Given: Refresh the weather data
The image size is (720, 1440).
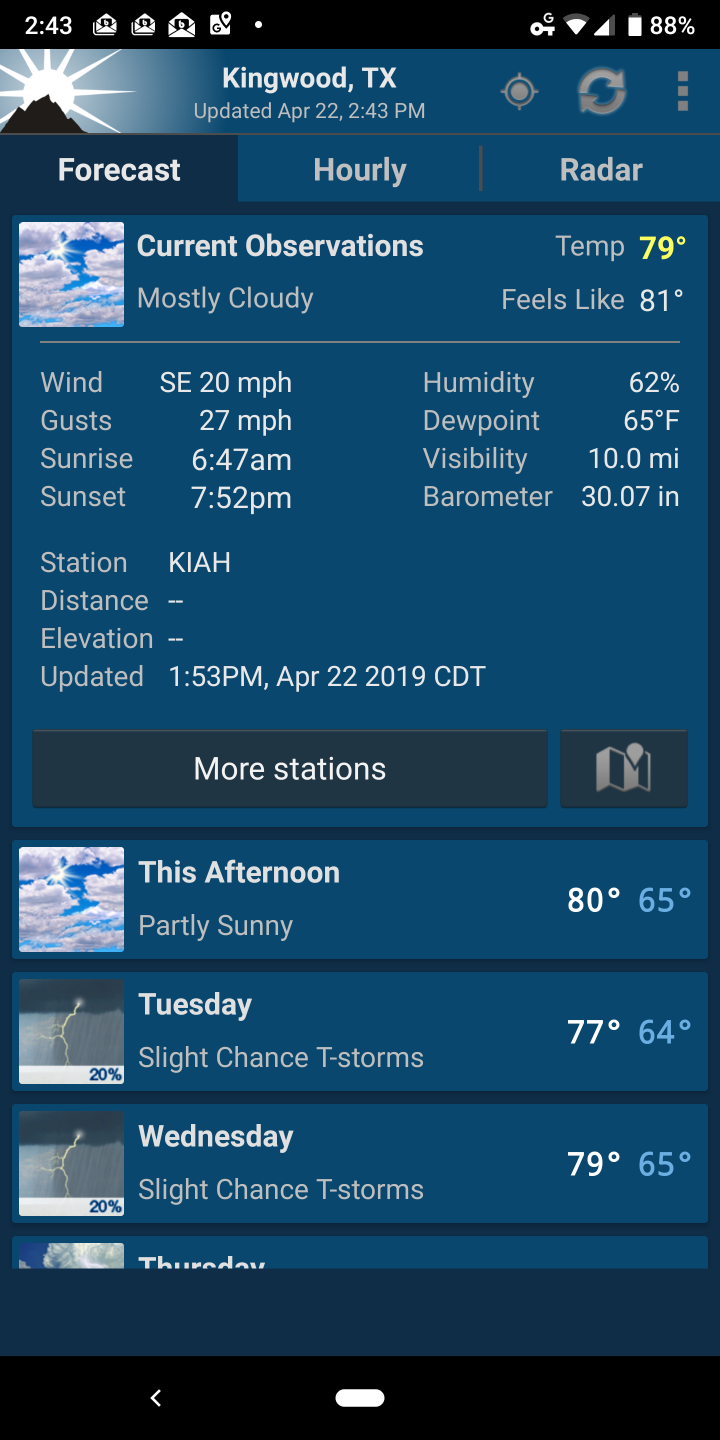Looking at the screenshot, I should pyautogui.click(x=602, y=92).
